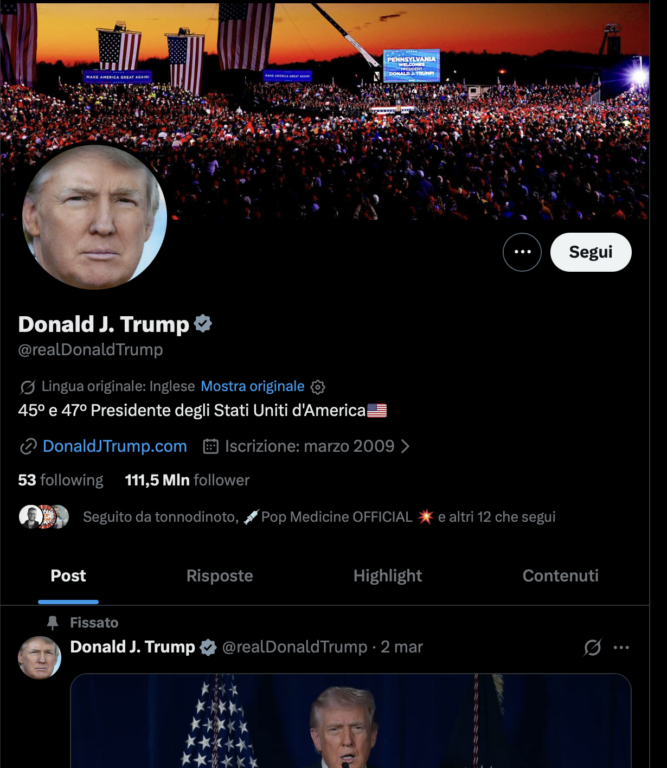Open the DonaldJTrump.com website link
This screenshot has width=667, height=768.
(x=114, y=446)
